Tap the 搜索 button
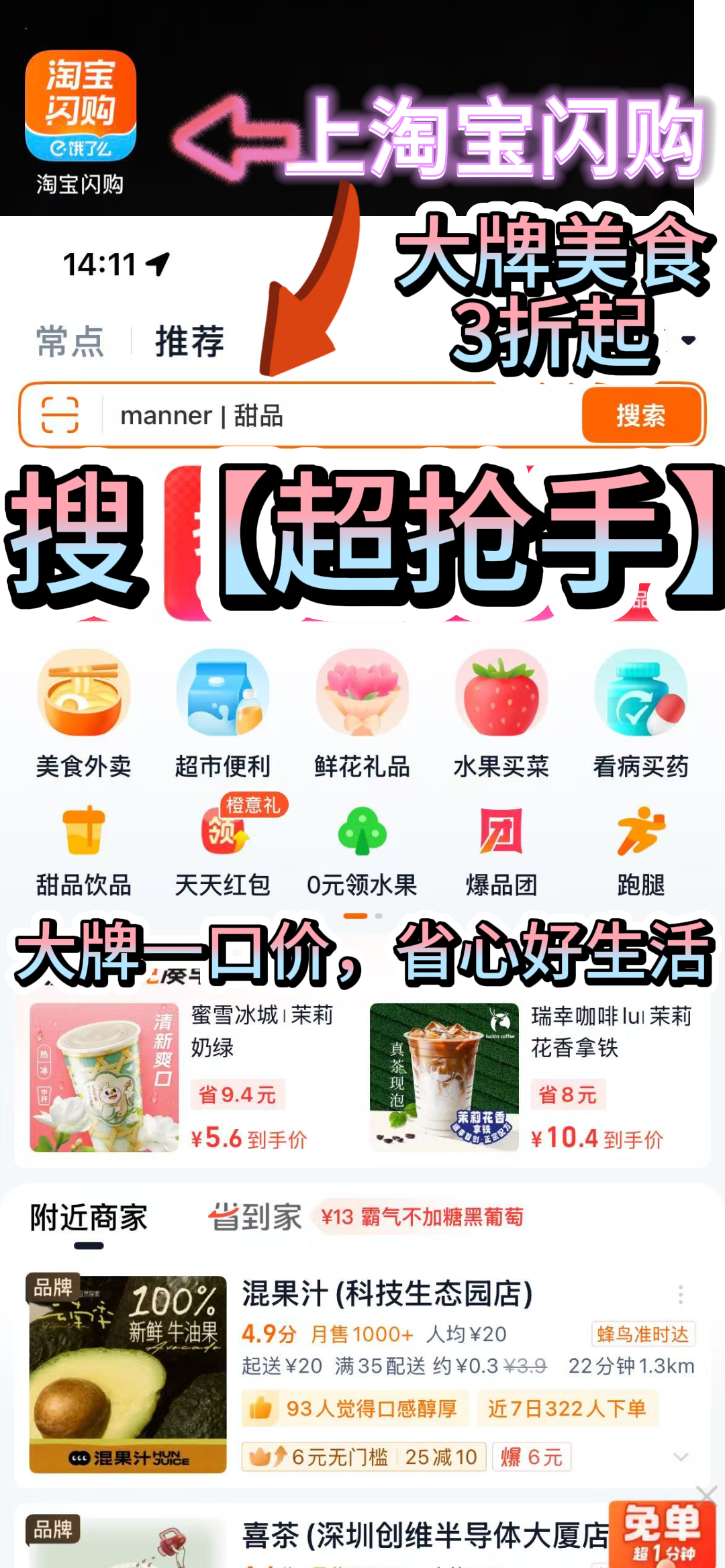Viewport: 725px width, 1568px height. [x=640, y=416]
